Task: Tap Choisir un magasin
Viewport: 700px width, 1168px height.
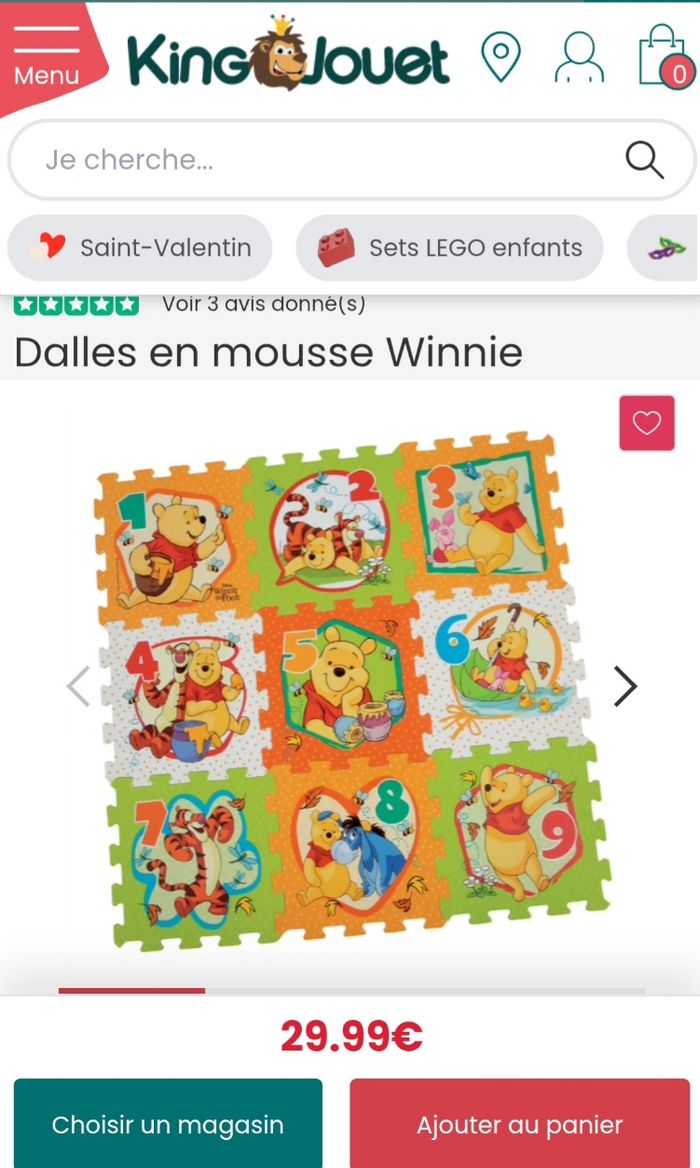Action: [x=168, y=1124]
